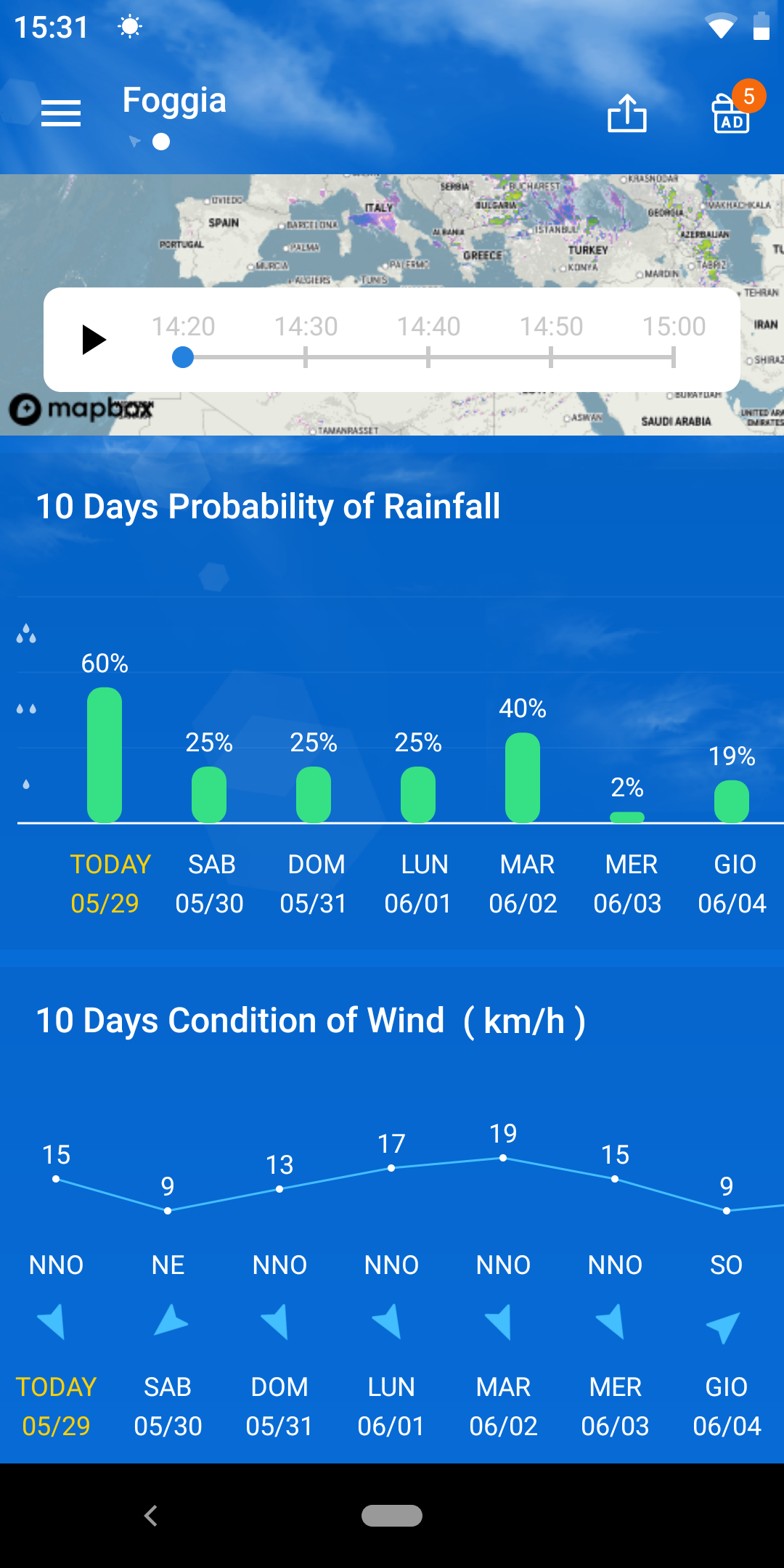Jump radar timeline to 15:00
Viewport: 784px width, 1568px height.
click(x=674, y=357)
